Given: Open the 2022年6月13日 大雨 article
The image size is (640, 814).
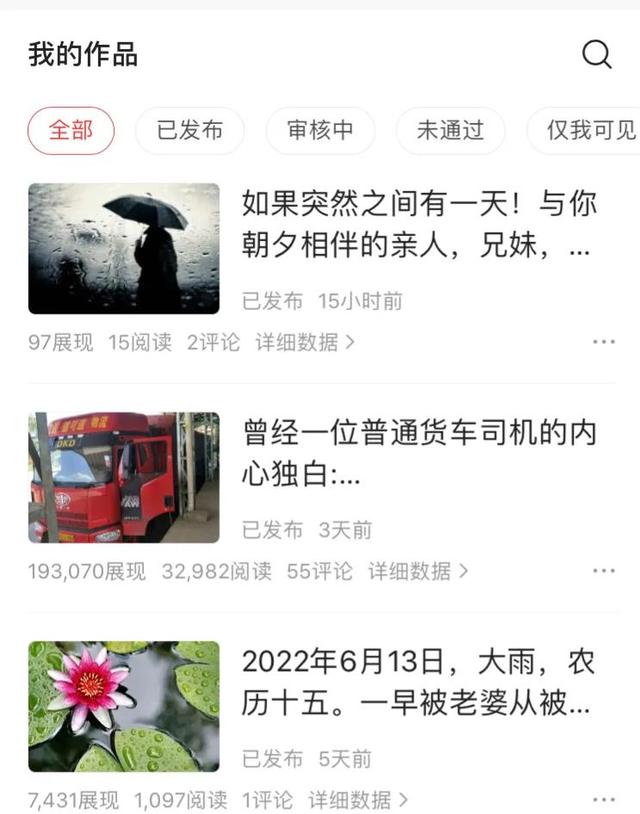Looking at the screenshot, I should pyautogui.click(x=419, y=683).
